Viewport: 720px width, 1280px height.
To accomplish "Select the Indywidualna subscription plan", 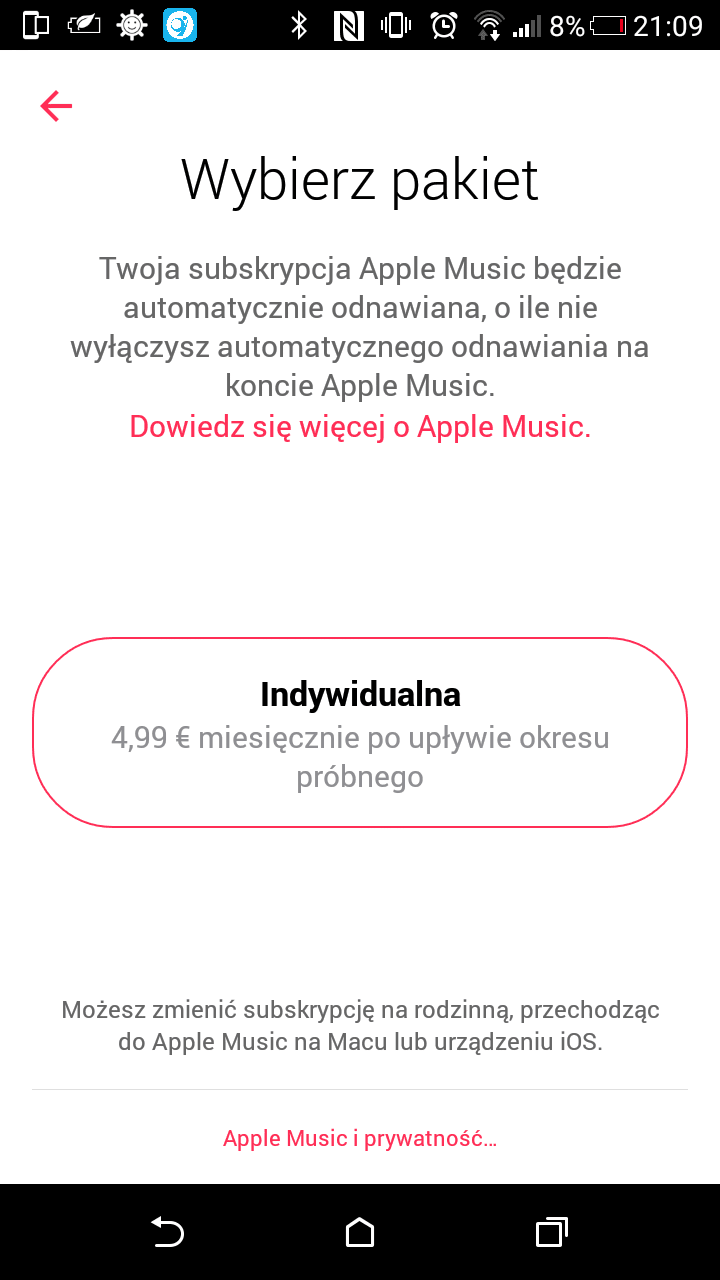I will click(x=360, y=733).
